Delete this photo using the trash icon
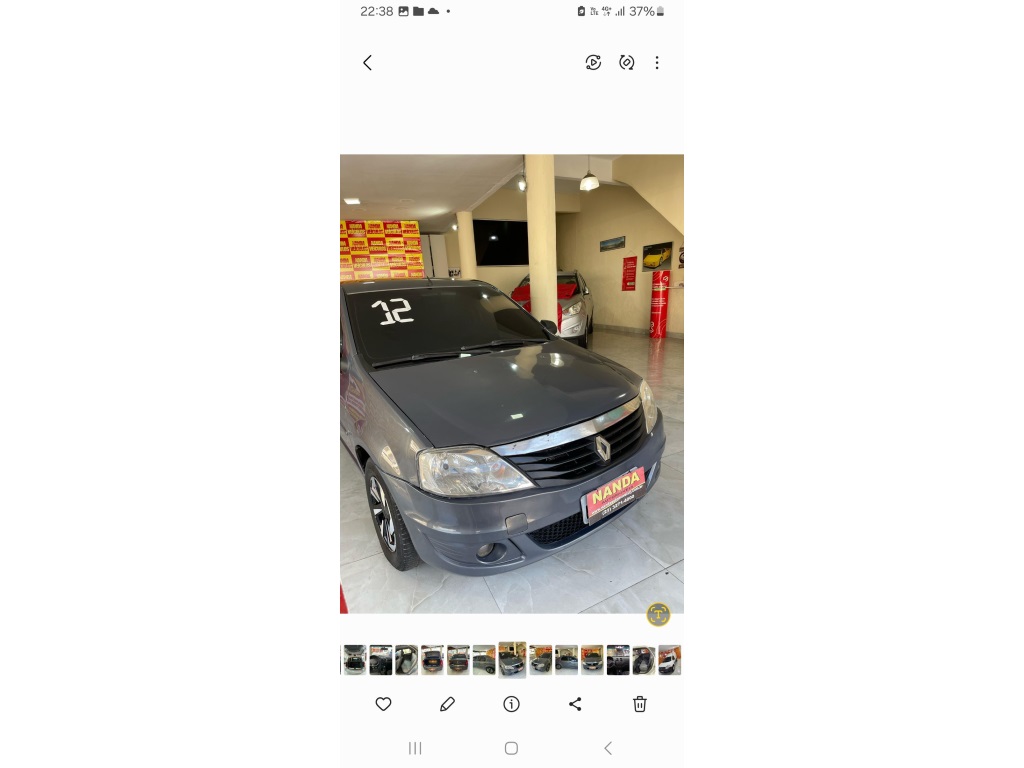The width and height of the screenshot is (1024, 768). coord(640,704)
